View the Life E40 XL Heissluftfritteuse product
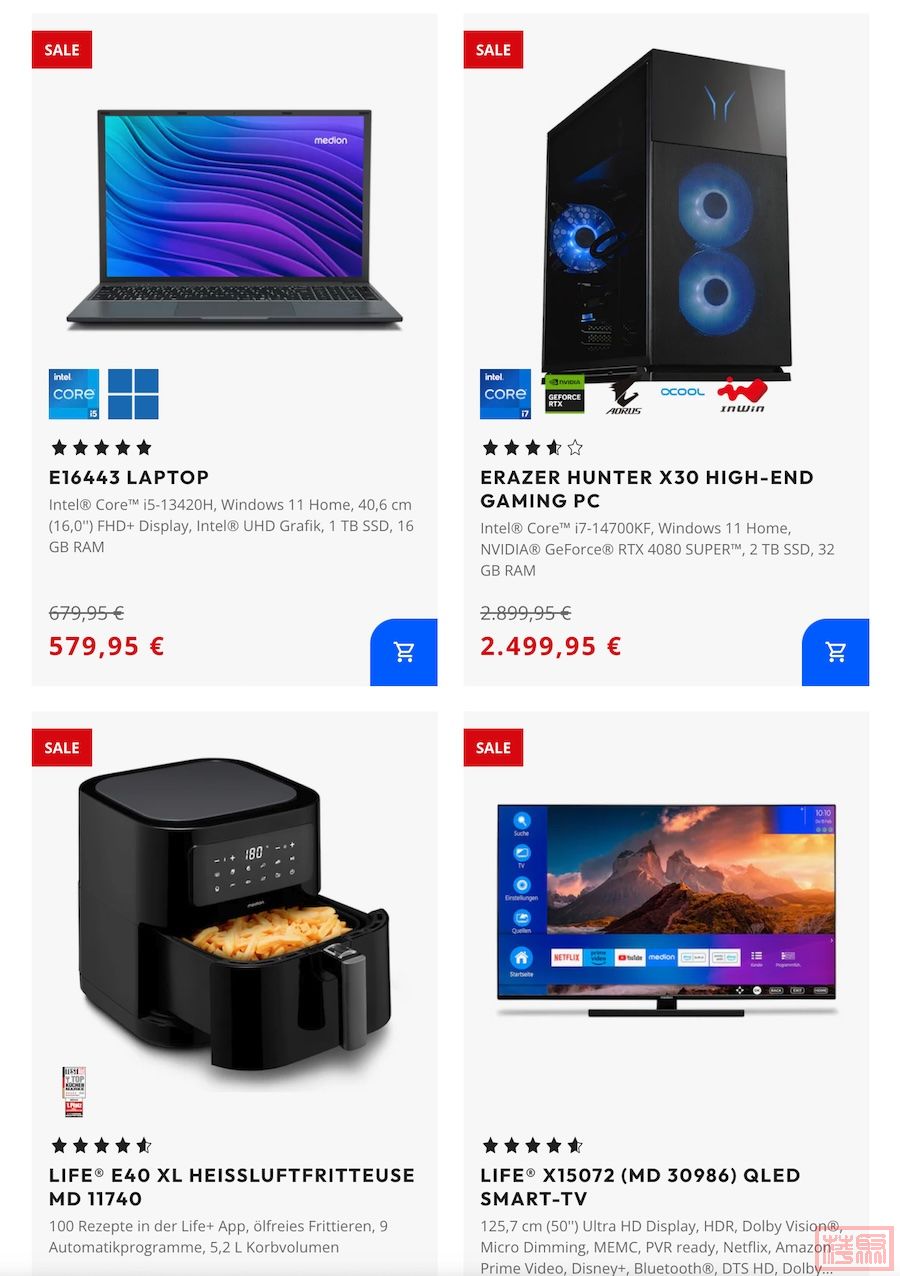900x1276 pixels. pos(231,1186)
